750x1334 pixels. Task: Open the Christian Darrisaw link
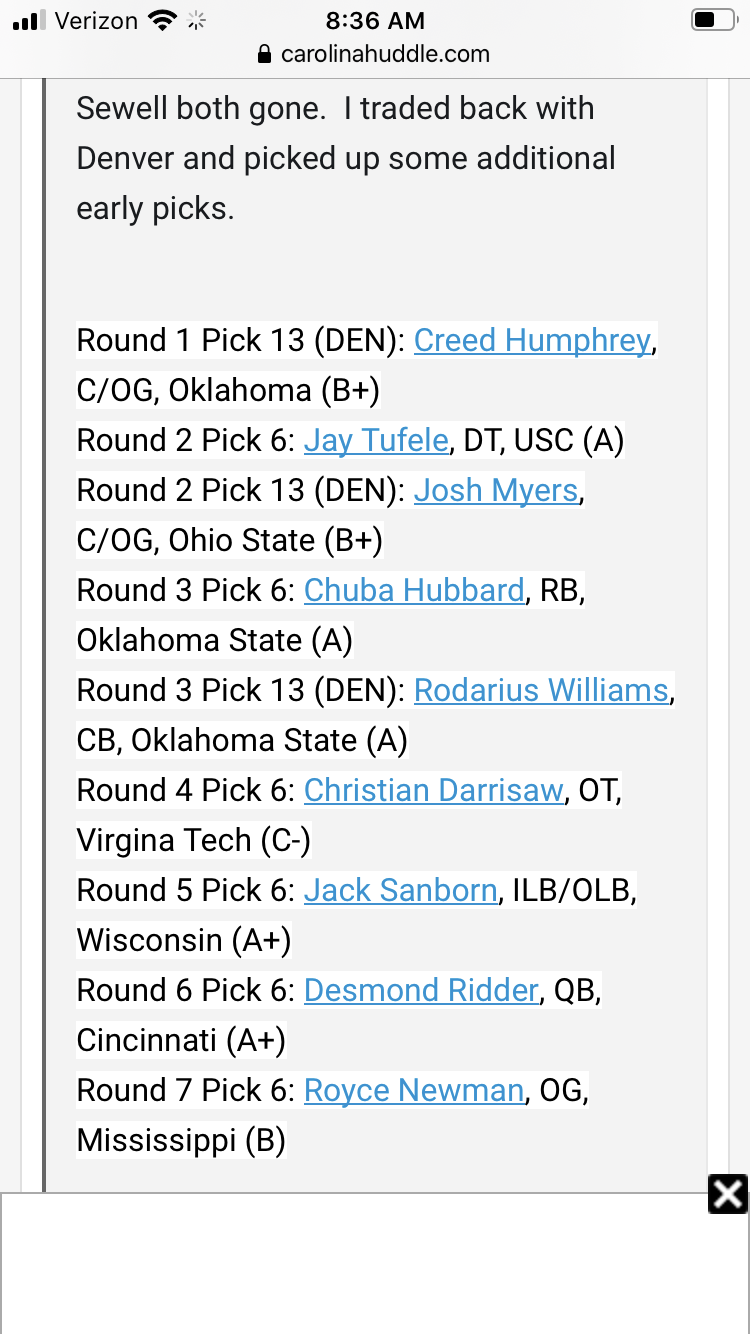(x=434, y=791)
